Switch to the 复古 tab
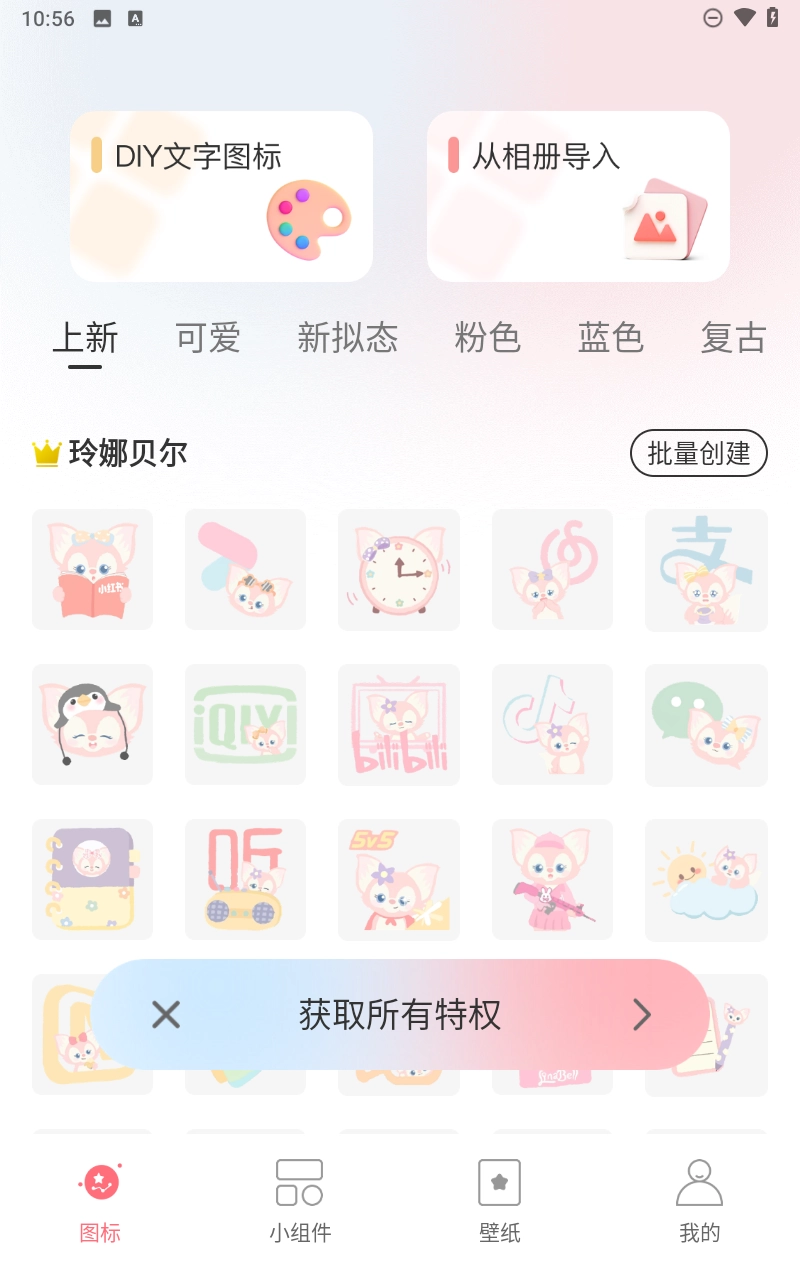The height and width of the screenshot is (1280, 800). tap(733, 338)
